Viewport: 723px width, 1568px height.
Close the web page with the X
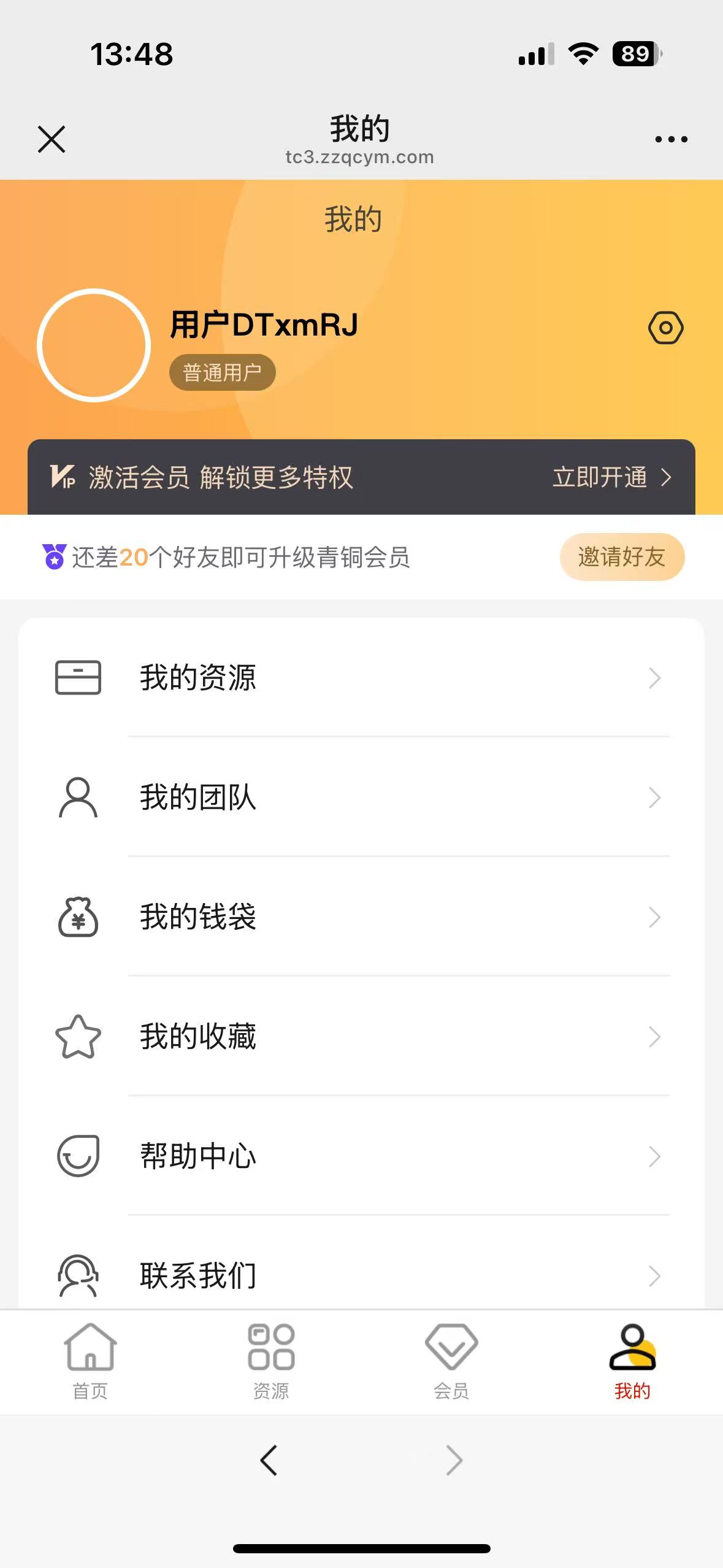click(x=52, y=139)
